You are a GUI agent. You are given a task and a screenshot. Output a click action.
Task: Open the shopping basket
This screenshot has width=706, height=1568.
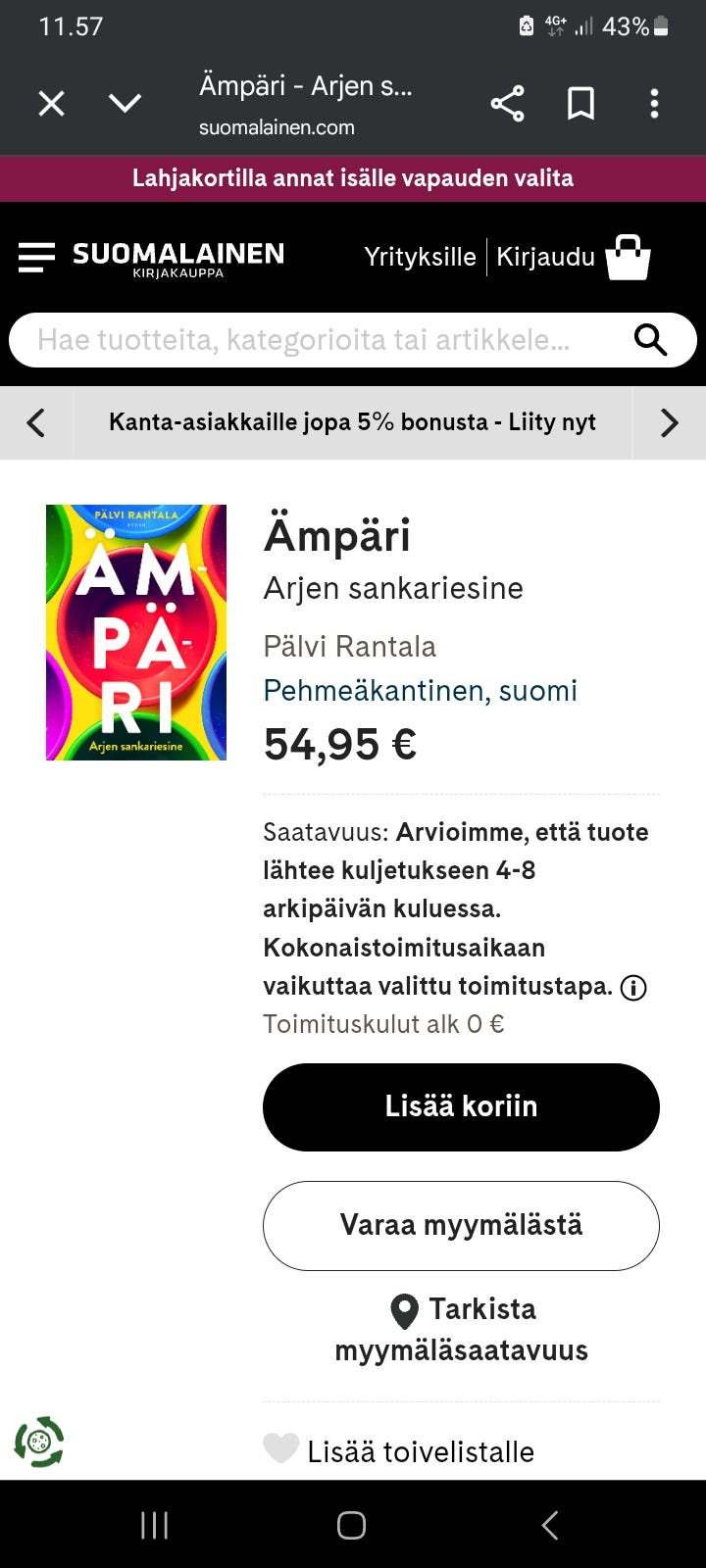pos(628,257)
